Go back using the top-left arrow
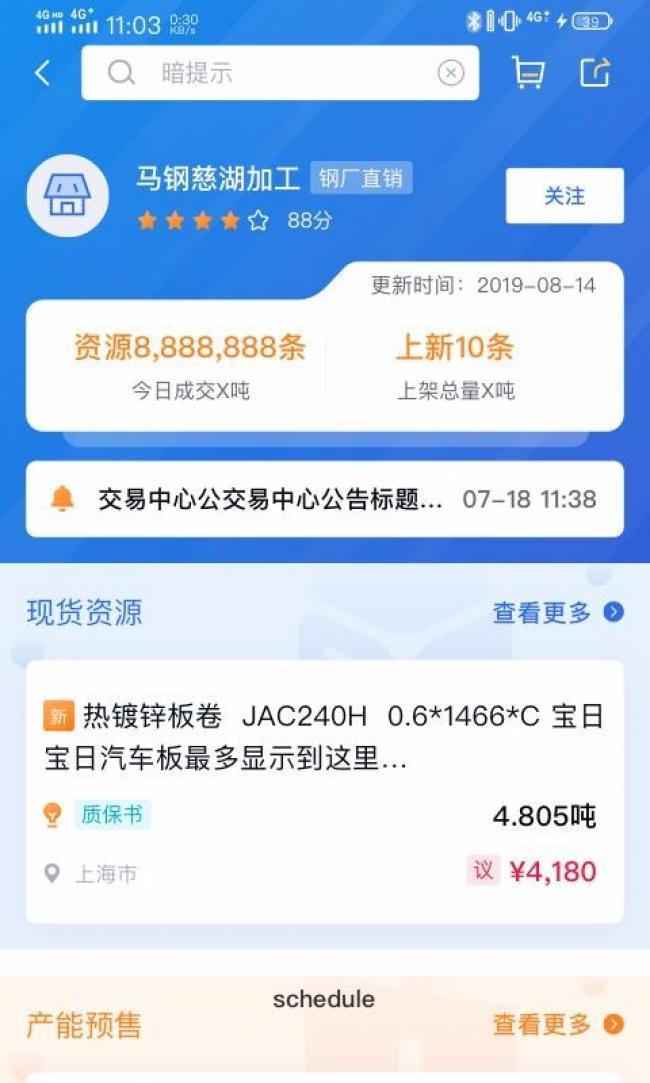Viewport: 650px width, 1083px height. (43, 73)
